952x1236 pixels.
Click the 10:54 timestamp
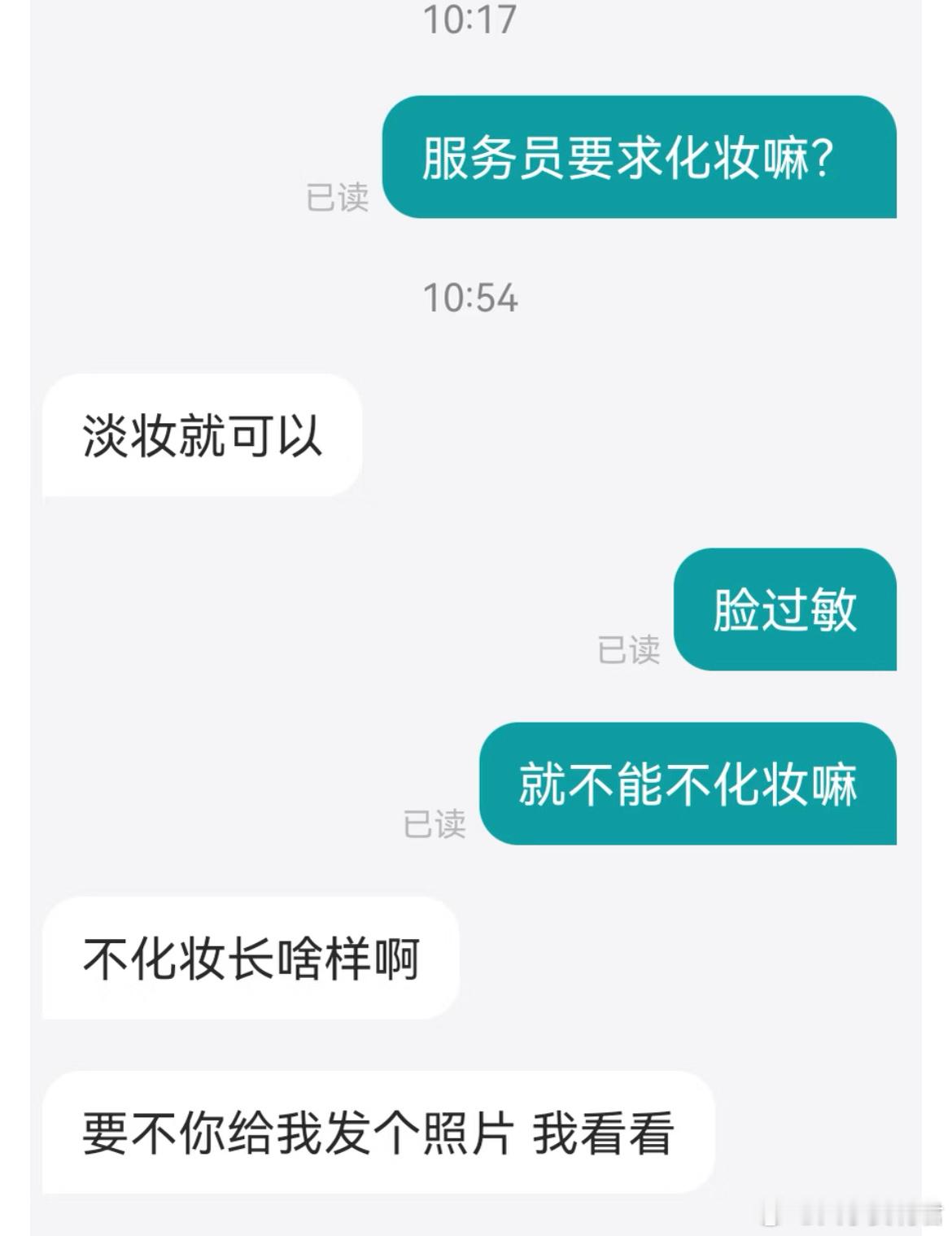pos(474,298)
